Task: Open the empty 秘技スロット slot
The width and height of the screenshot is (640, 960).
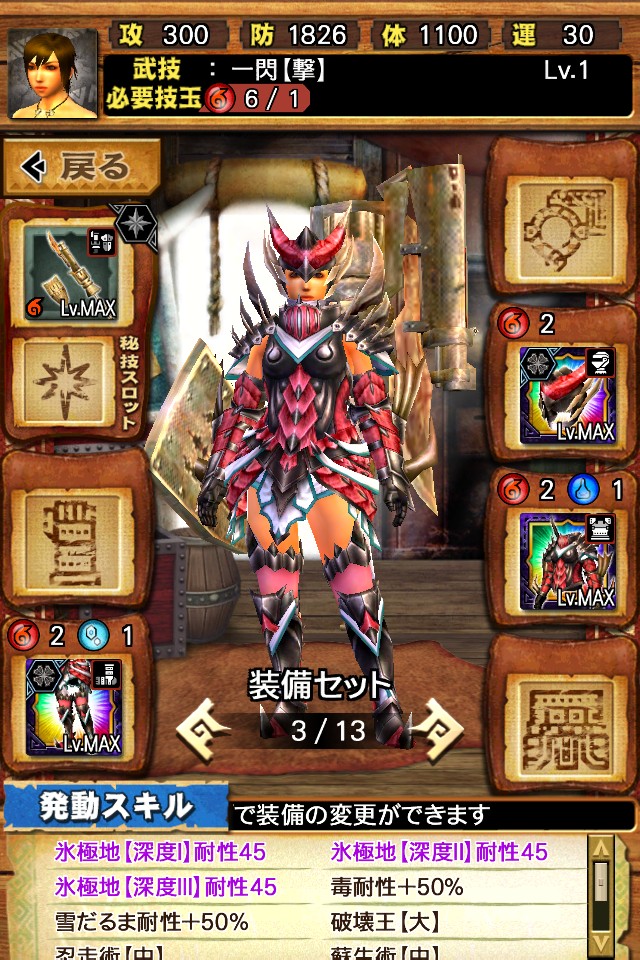Action: point(66,382)
